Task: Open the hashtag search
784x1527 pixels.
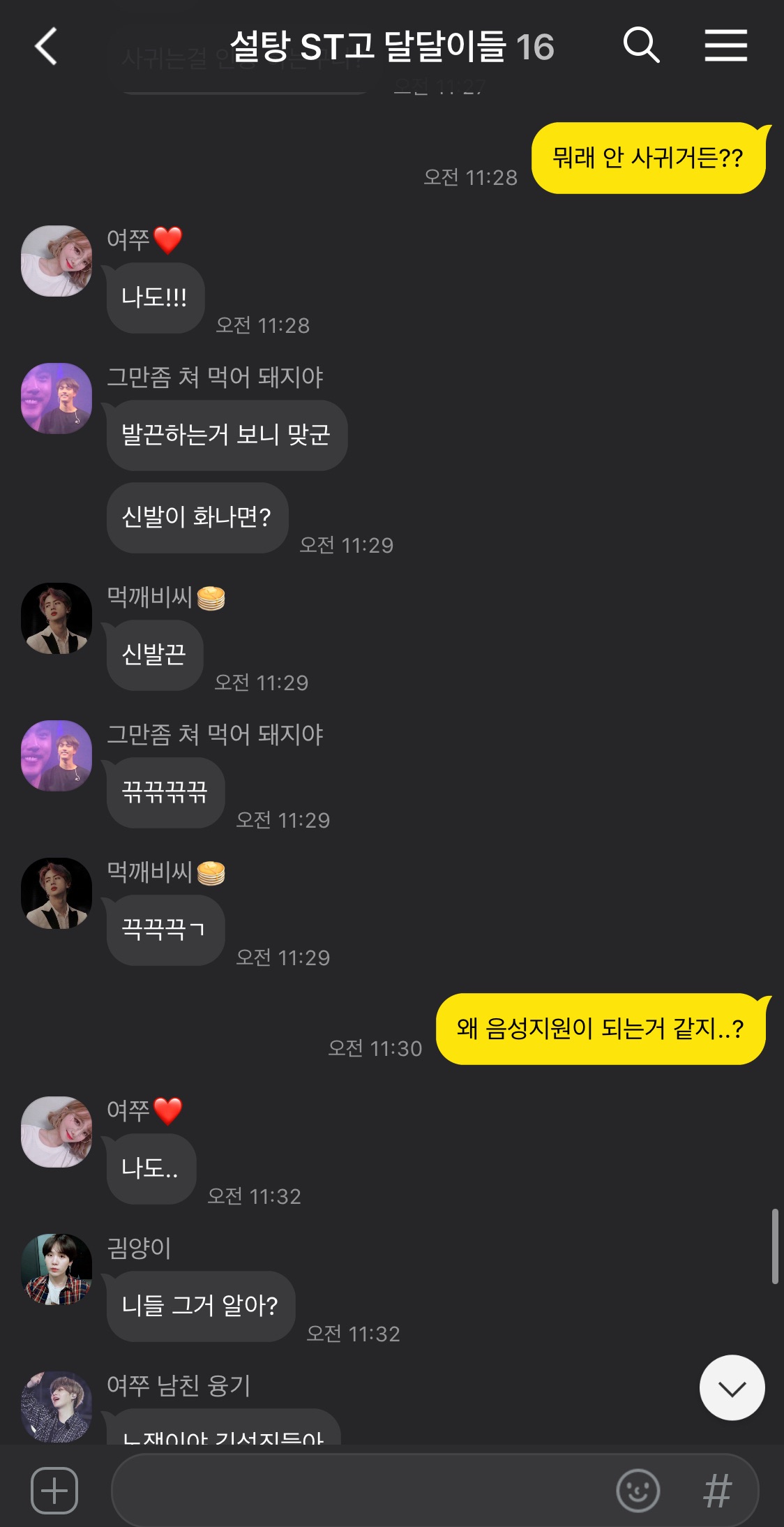Action: coord(717,1490)
